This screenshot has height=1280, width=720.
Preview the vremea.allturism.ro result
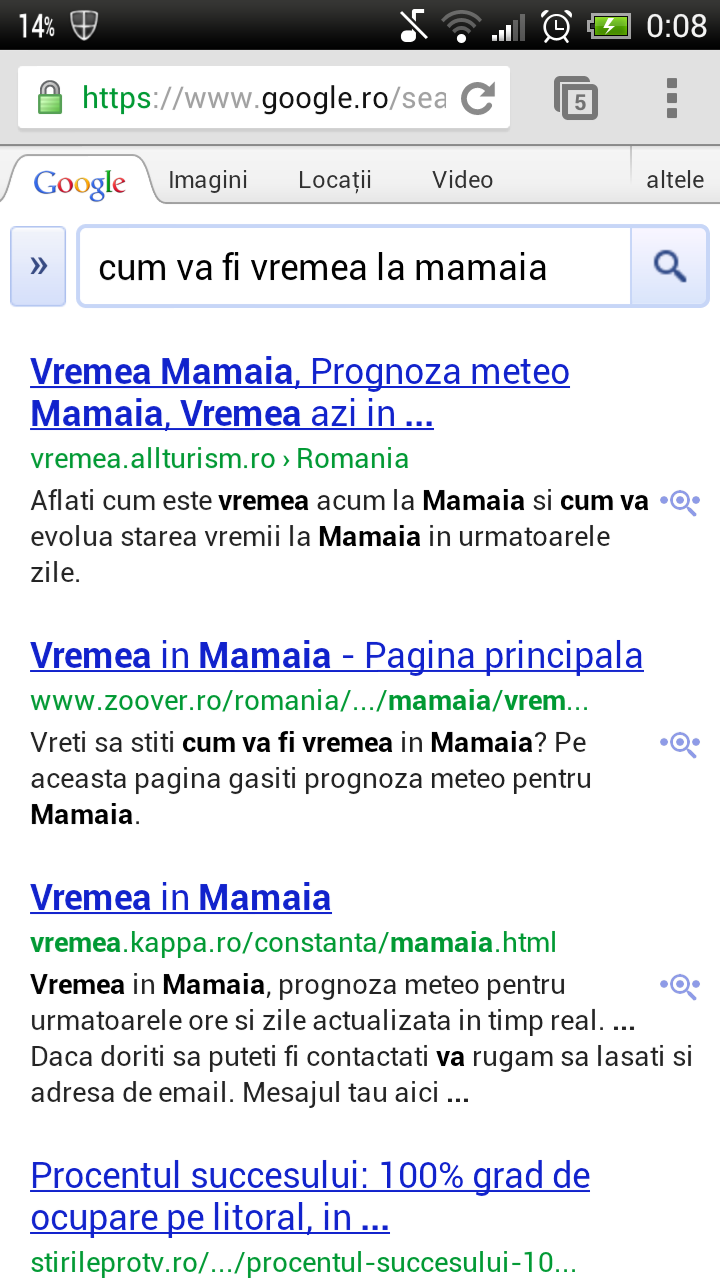point(680,502)
